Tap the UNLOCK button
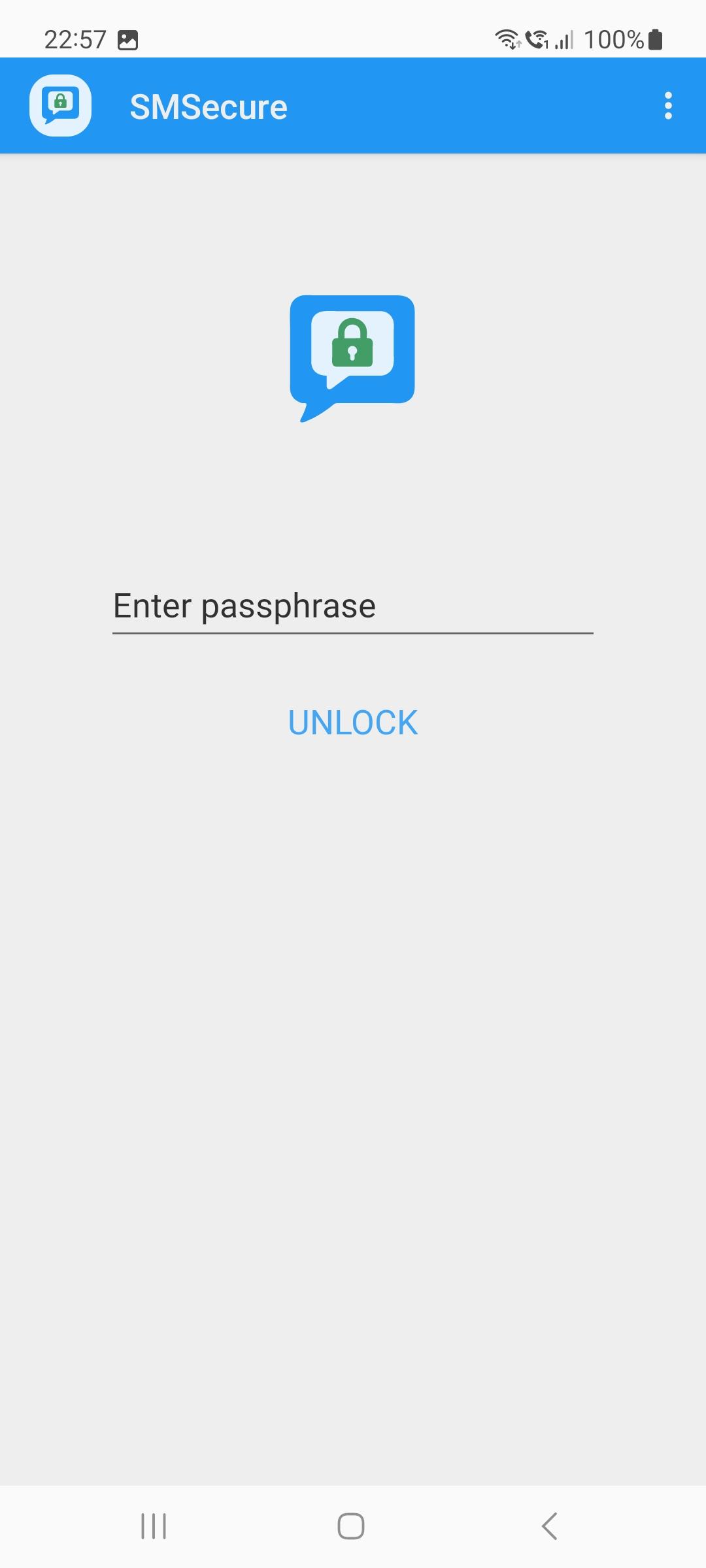706x1568 pixels. pos(353,723)
